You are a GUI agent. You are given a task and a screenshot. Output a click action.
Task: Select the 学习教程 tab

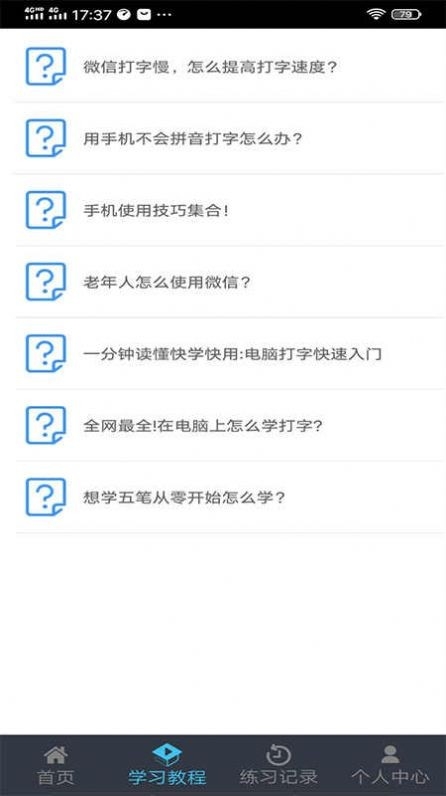(x=167, y=765)
